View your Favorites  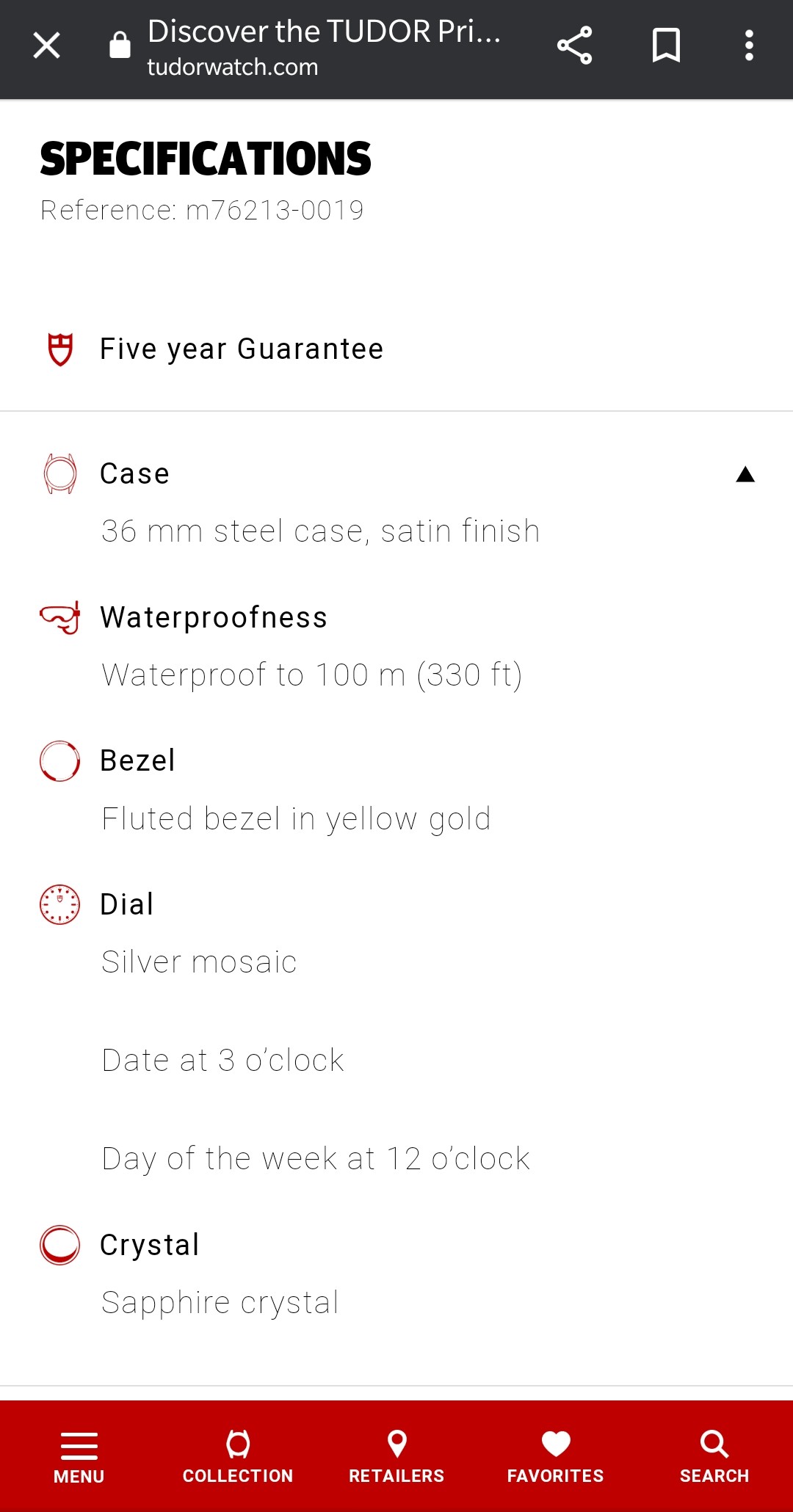(x=555, y=1457)
